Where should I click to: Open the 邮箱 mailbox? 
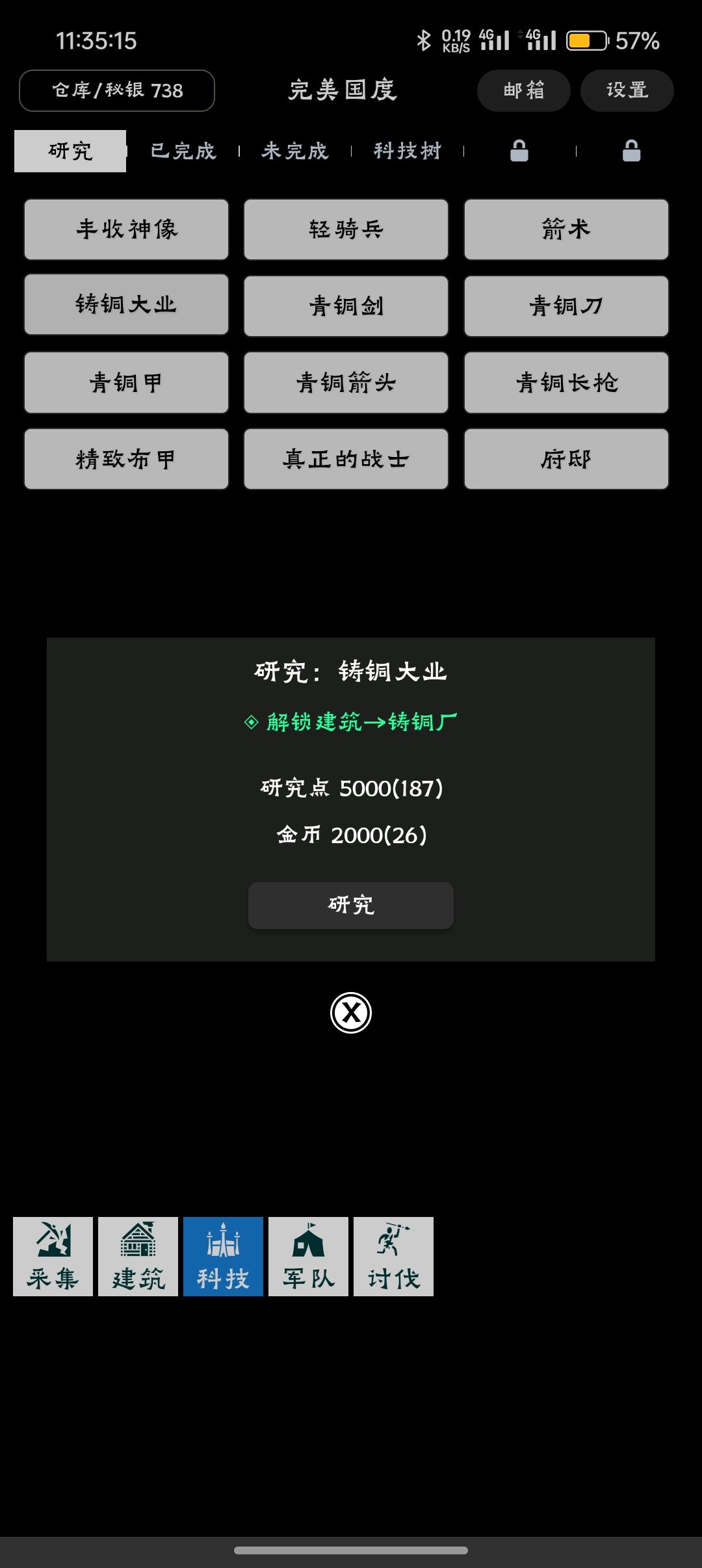524,90
